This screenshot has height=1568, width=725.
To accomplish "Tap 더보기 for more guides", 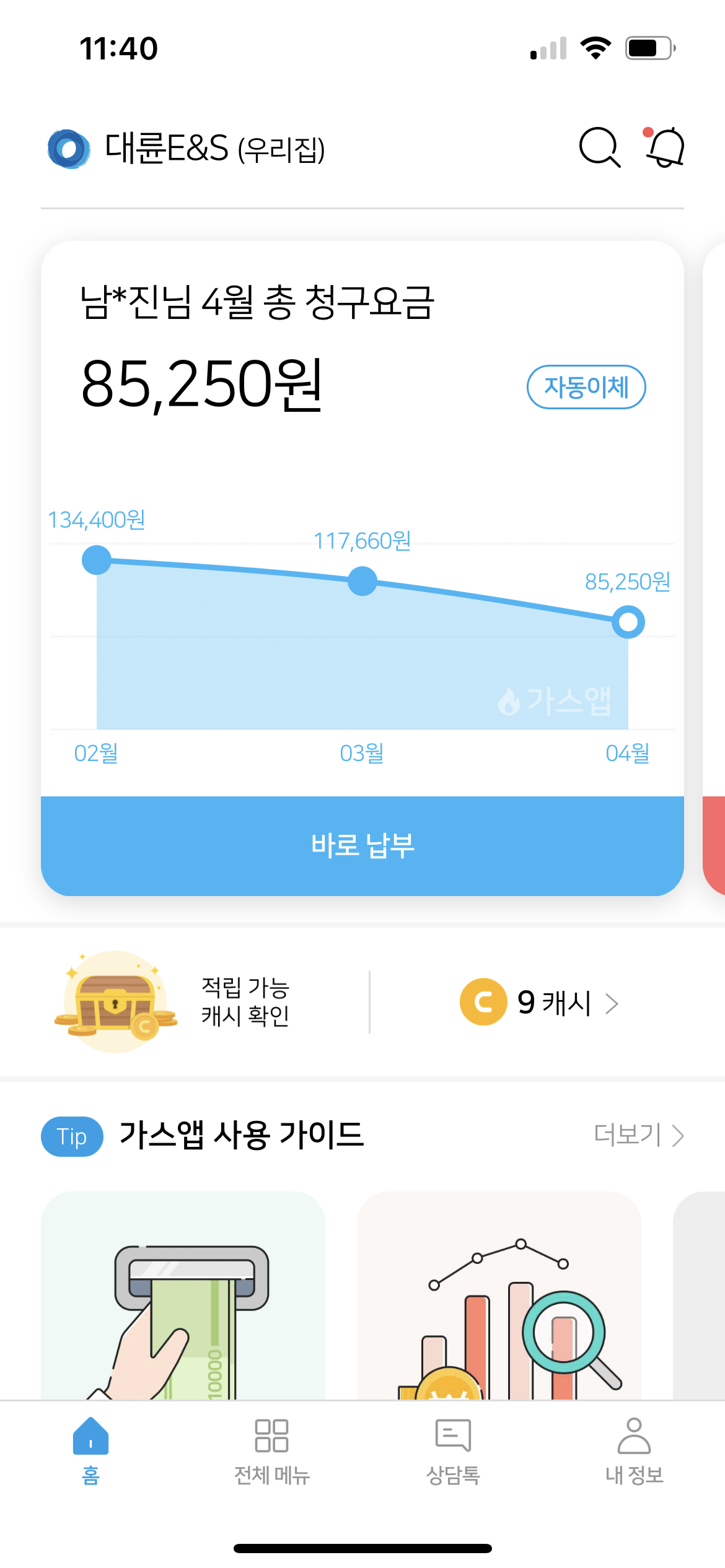I will [x=638, y=1135].
